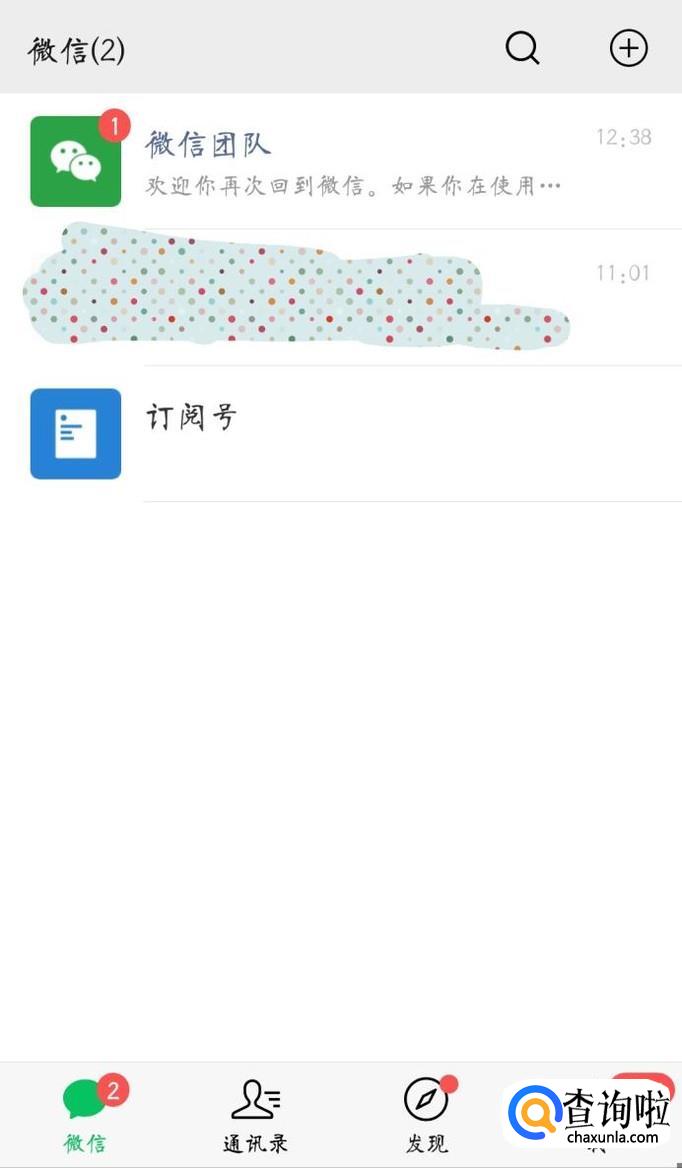Tap the plus icon for more options
Viewport: 682px width, 1168px height.
628,48
